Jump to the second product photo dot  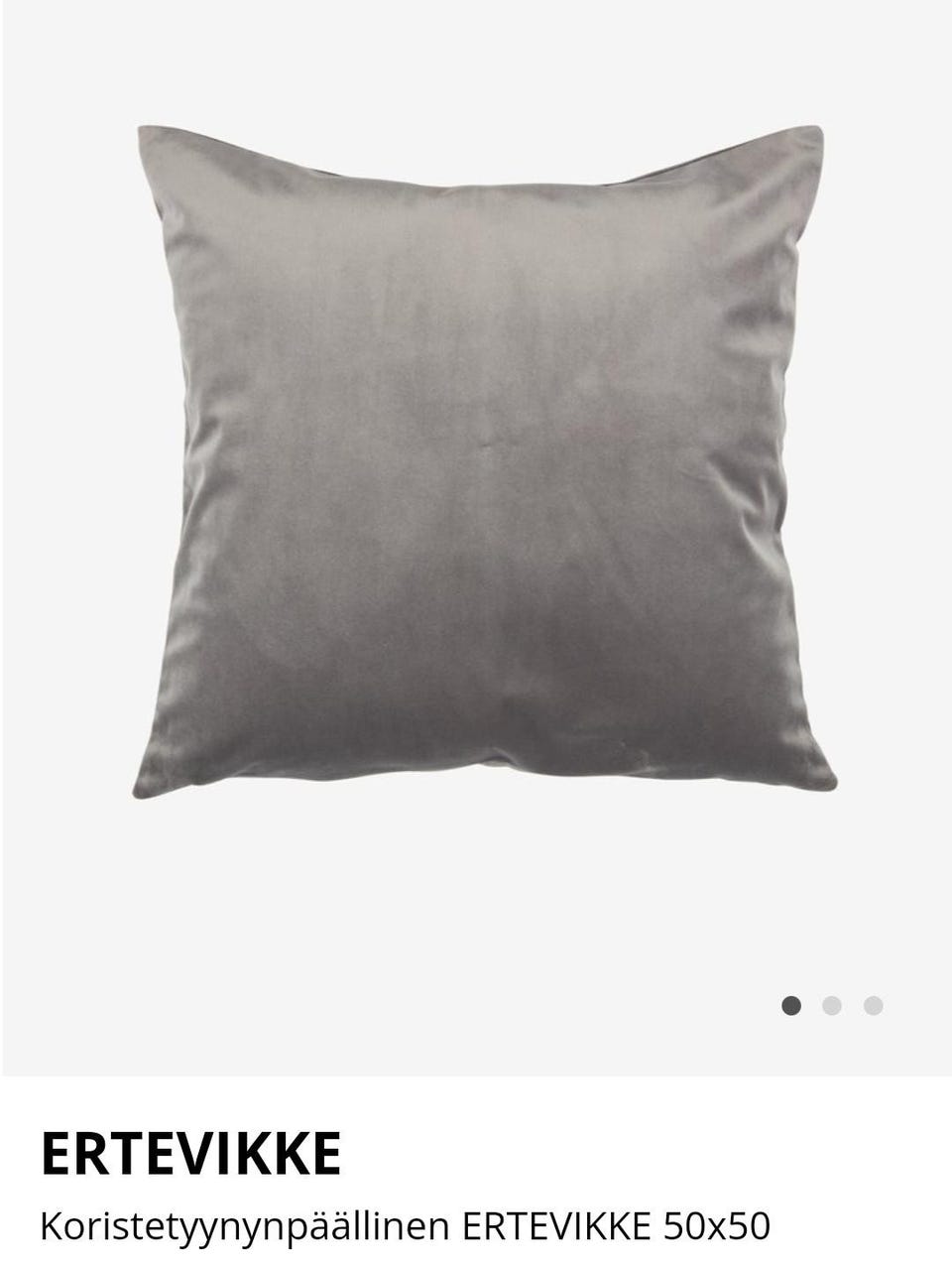(x=832, y=1006)
